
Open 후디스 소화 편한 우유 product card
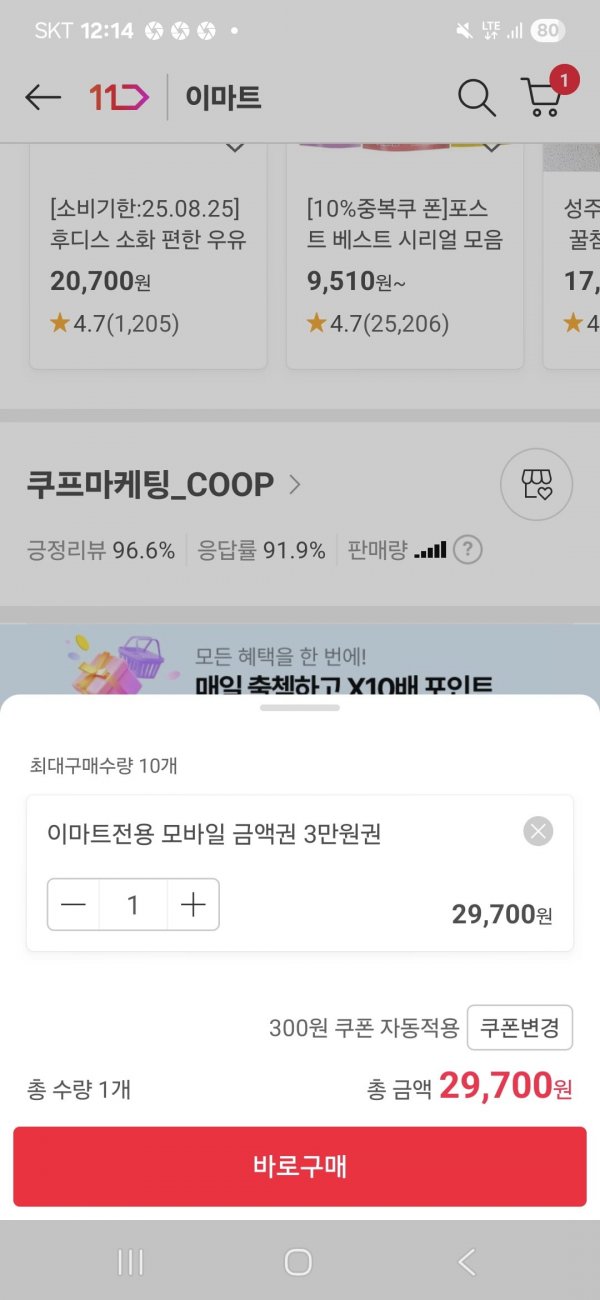pos(148,255)
